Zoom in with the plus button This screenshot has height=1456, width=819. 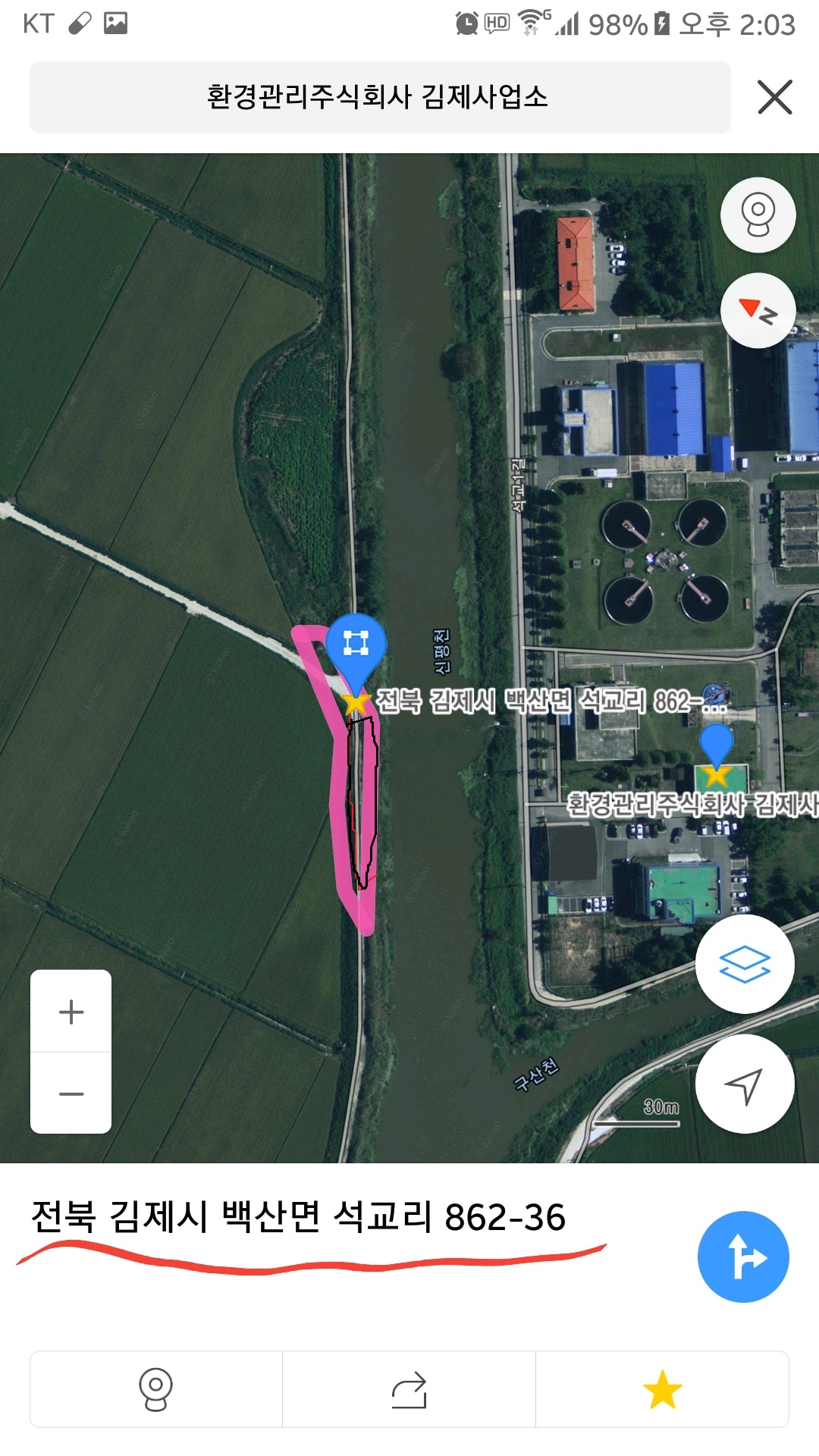(x=71, y=1012)
